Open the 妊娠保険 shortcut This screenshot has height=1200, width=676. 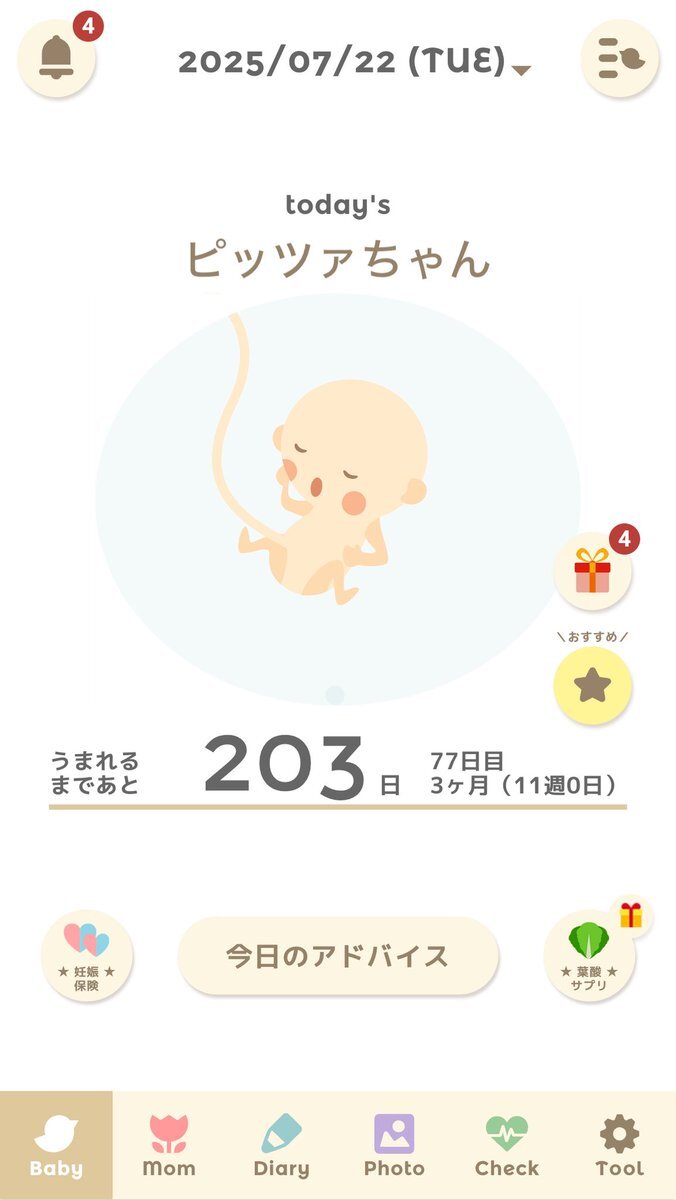[87, 956]
